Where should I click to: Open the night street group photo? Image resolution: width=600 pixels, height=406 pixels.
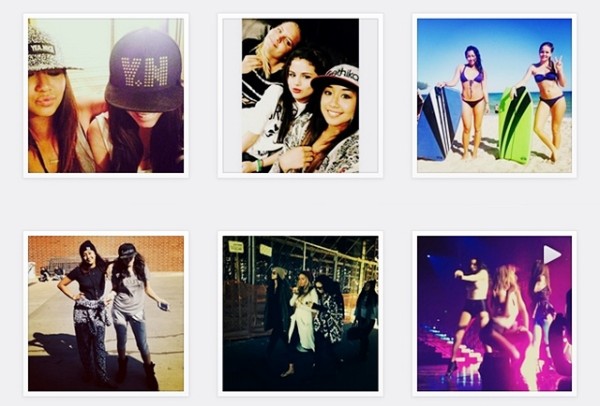[300, 313]
